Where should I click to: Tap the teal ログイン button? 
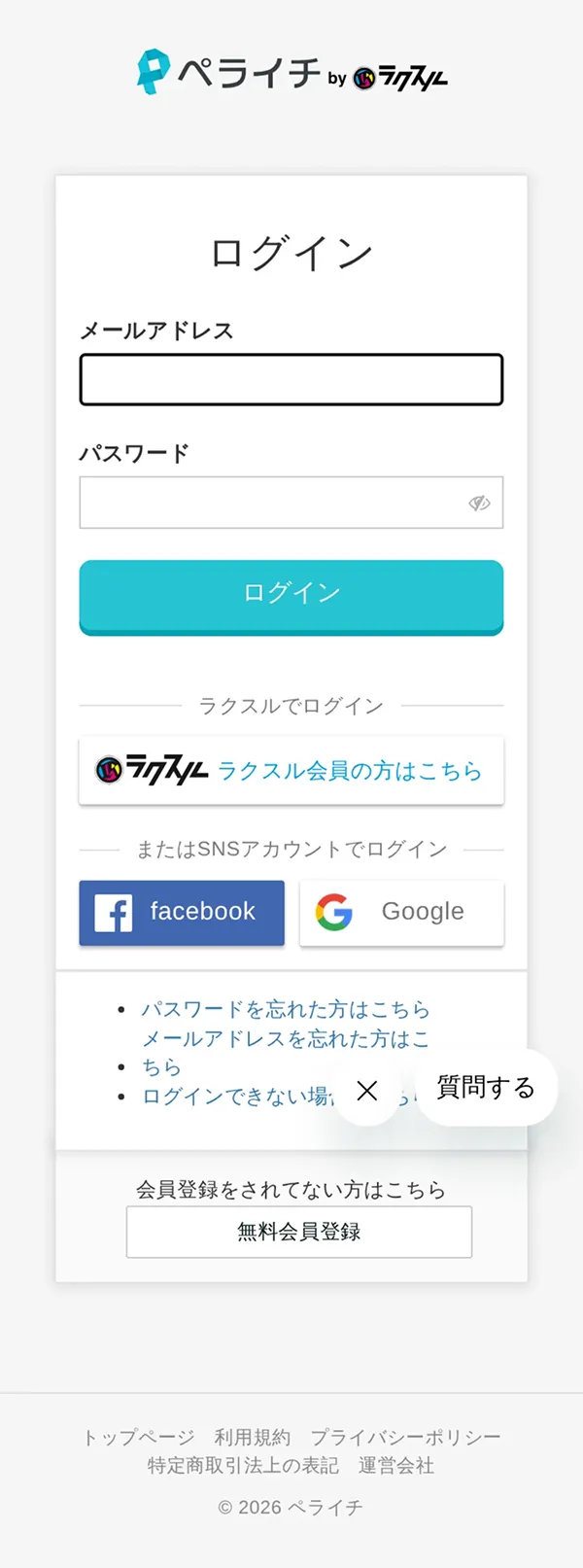291,595
